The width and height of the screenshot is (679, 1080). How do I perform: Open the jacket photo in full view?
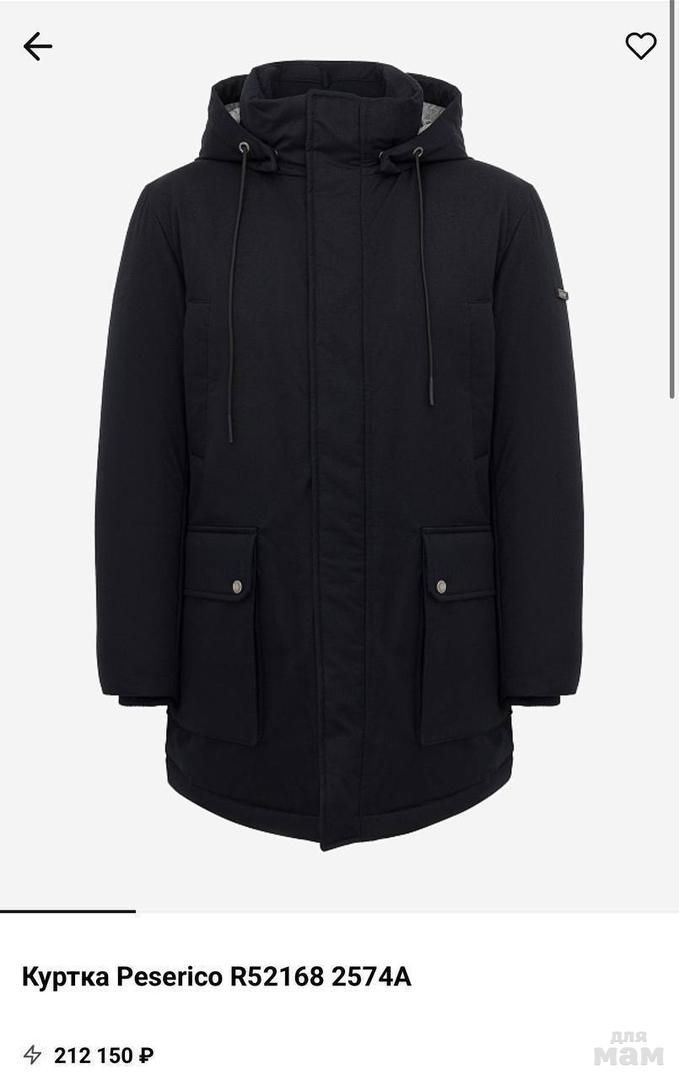340,460
